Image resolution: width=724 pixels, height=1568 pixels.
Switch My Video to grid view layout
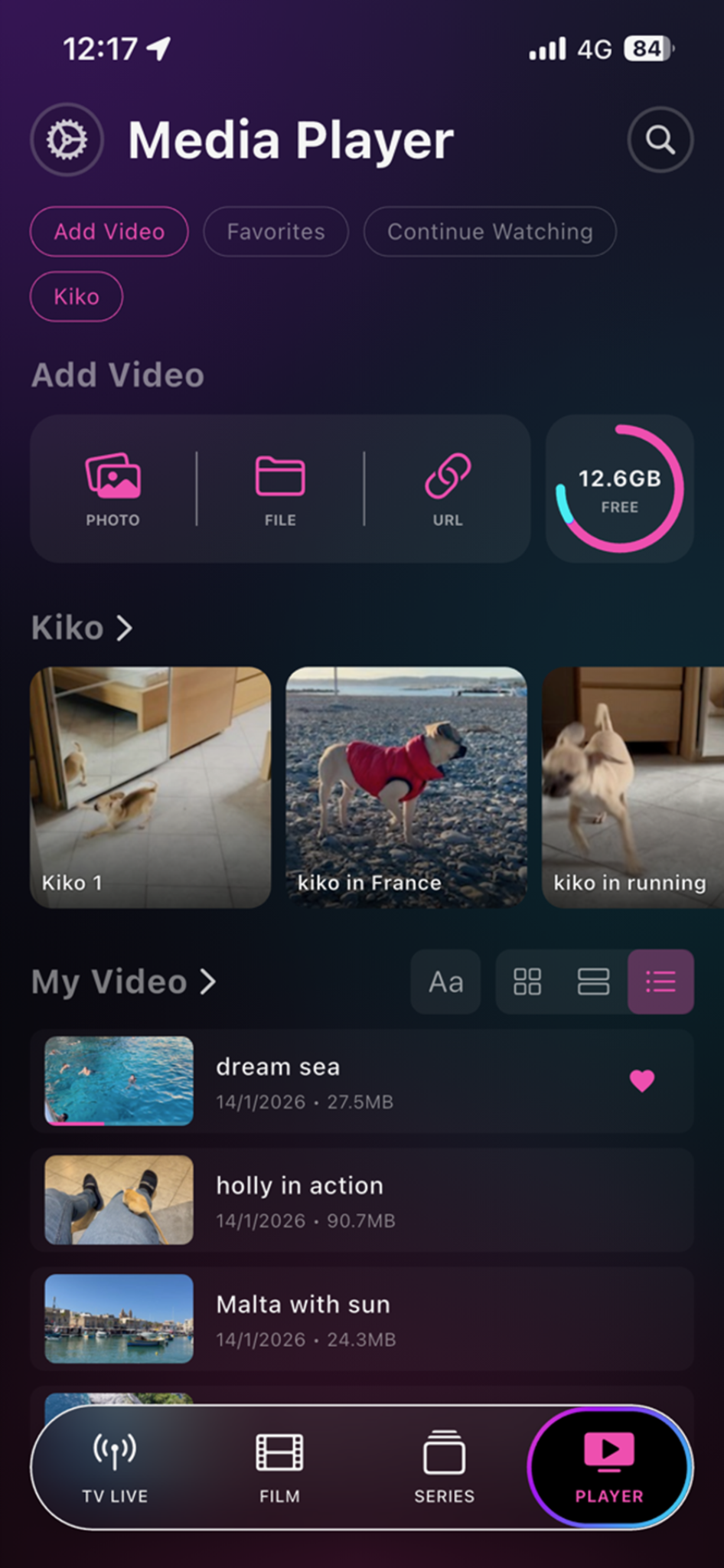point(527,982)
